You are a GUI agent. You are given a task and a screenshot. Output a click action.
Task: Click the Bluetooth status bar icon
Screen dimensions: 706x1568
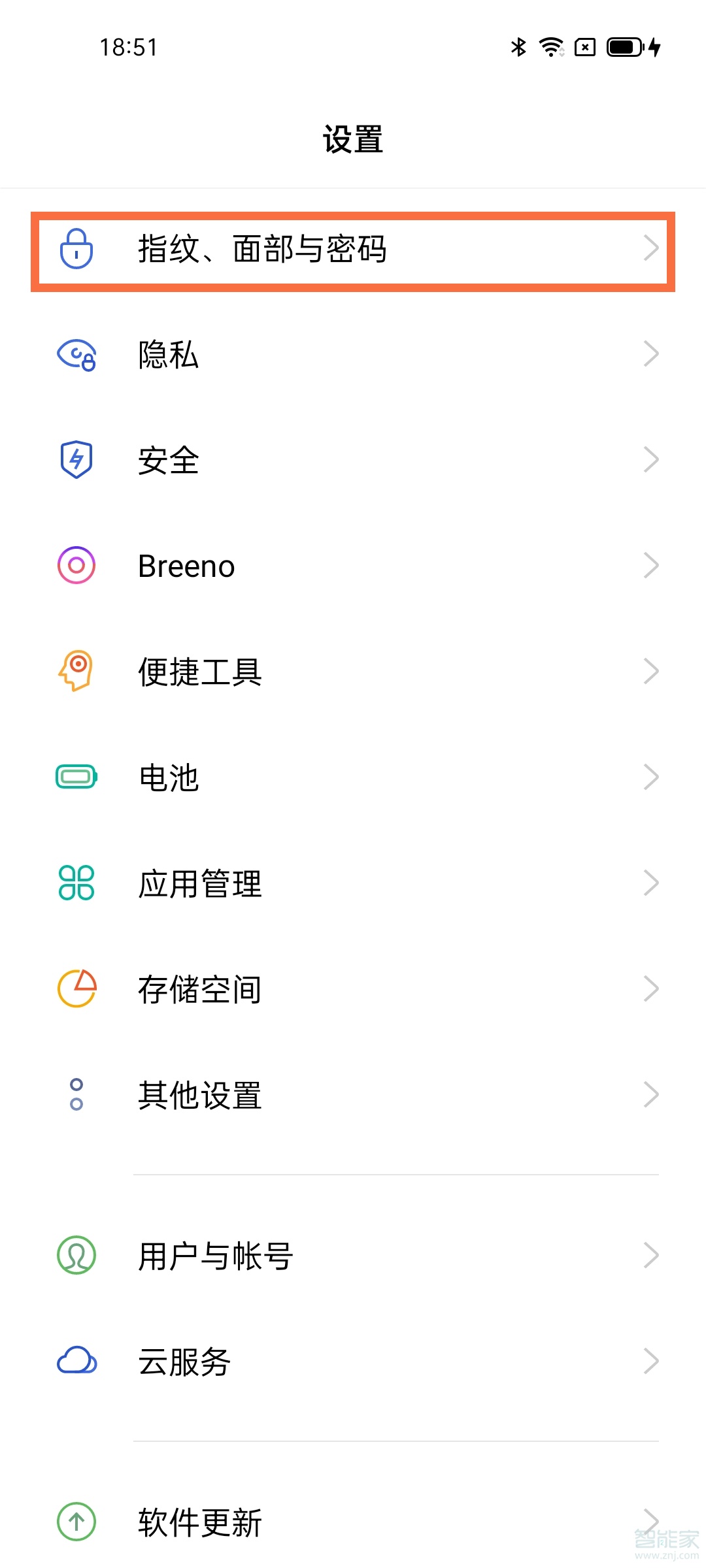pos(518,46)
